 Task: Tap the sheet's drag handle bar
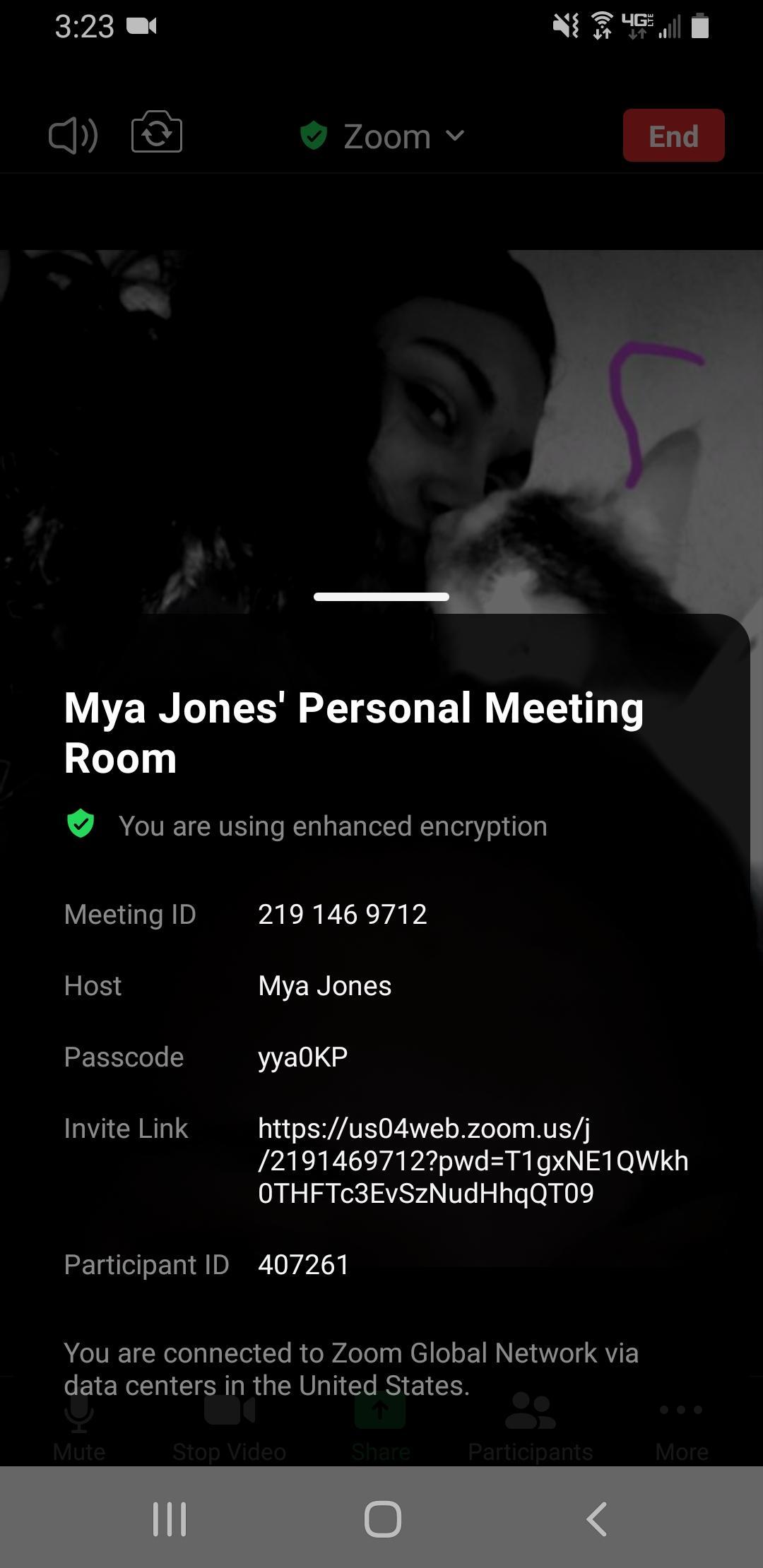(x=381, y=597)
